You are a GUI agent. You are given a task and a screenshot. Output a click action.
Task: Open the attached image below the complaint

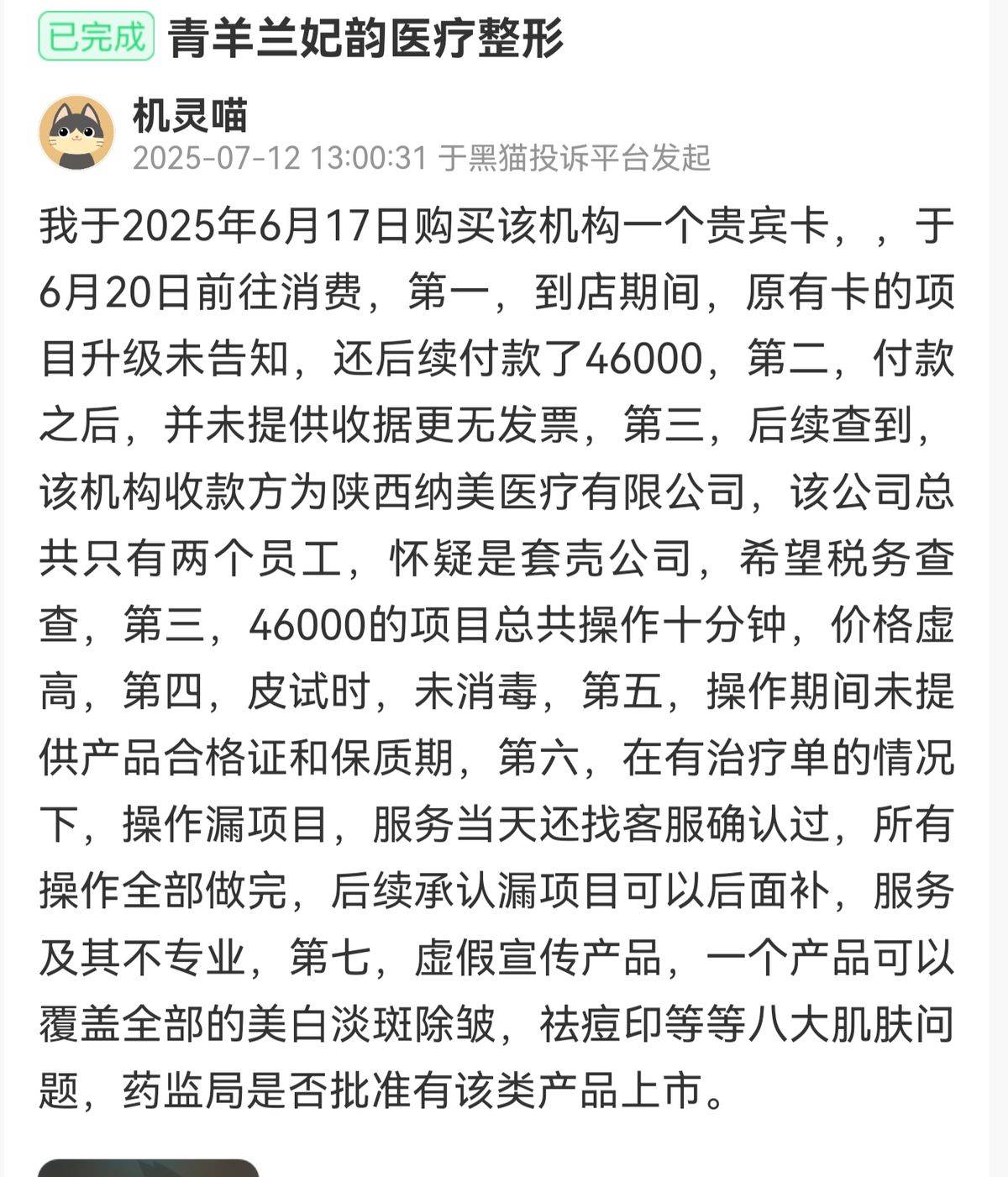(x=148, y=1168)
